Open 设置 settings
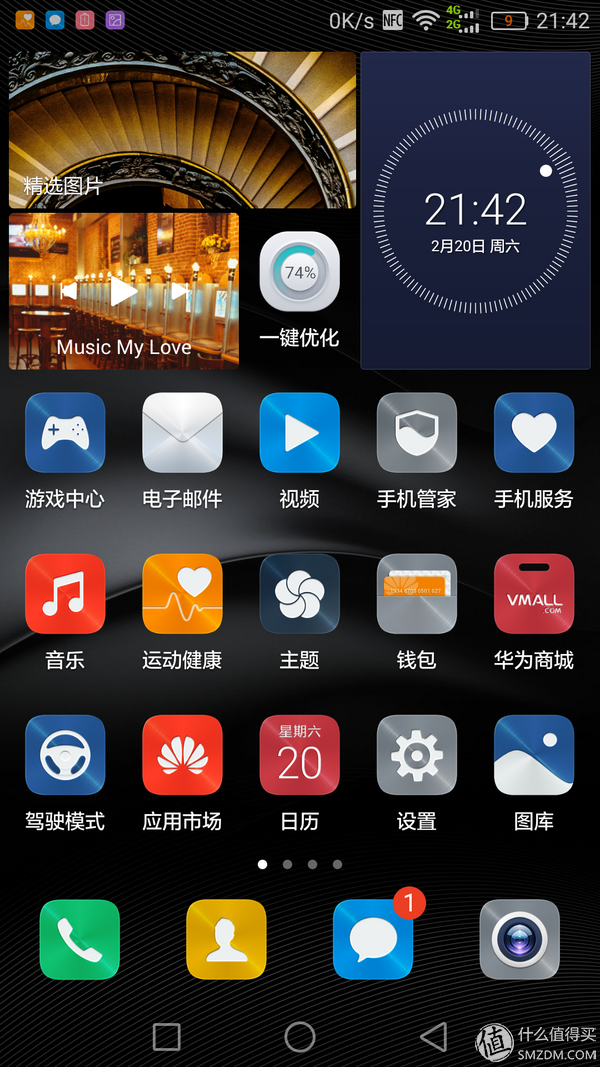This screenshot has height=1067, width=600. (x=416, y=755)
